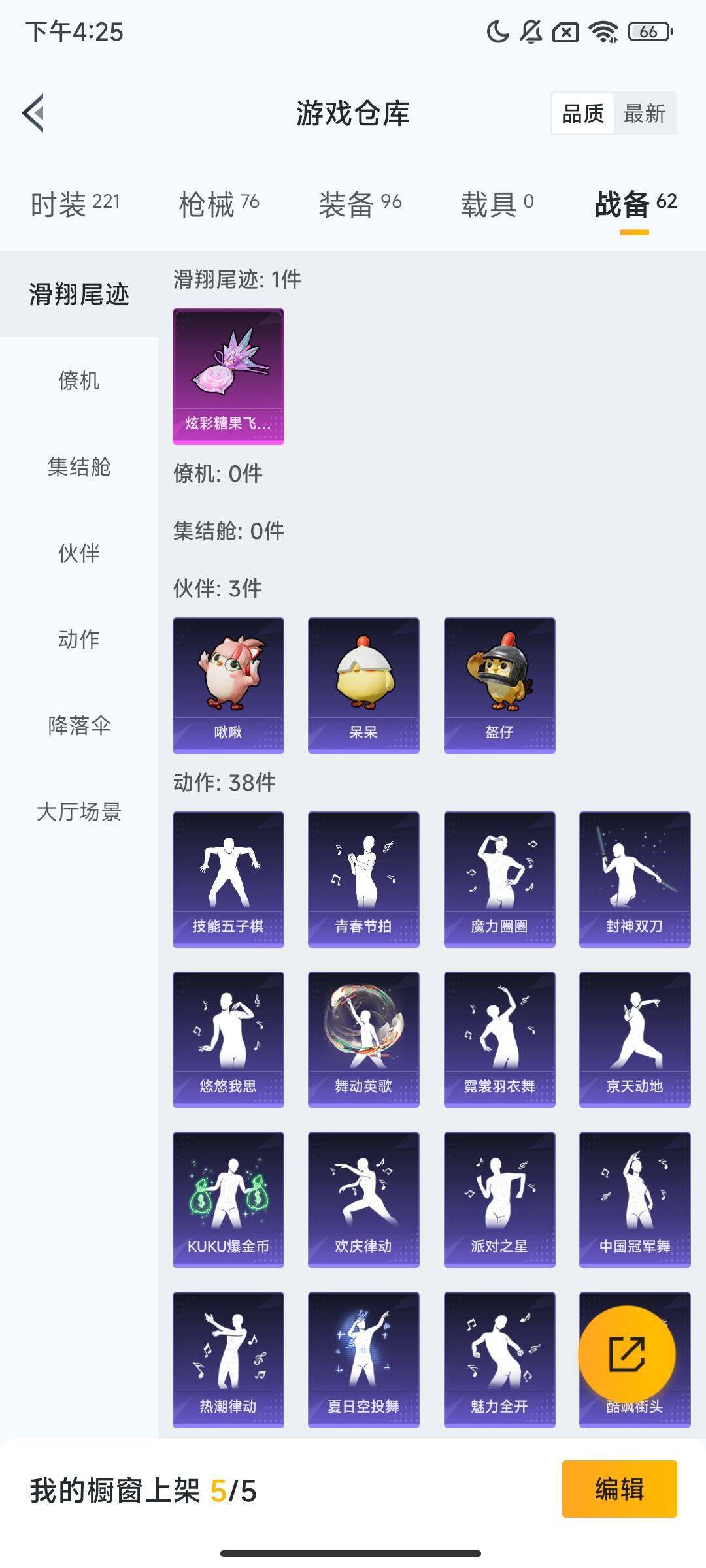The width and height of the screenshot is (706, 1568).
Task: View the 啾啾 companion item
Action: [x=228, y=685]
